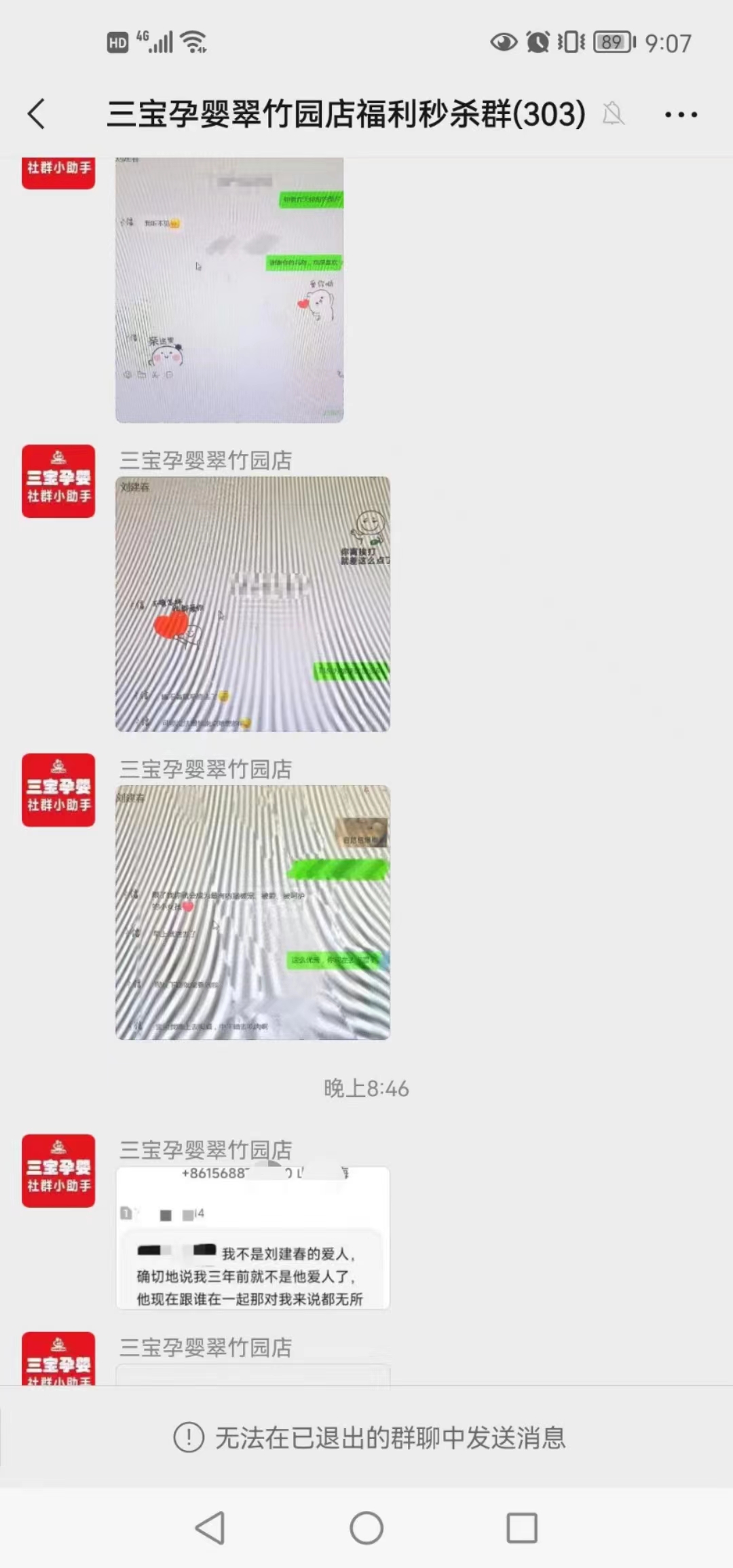This screenshot has width=733, height=1568.
Task: Open the screenshot starting with +8615688
Action: click(252, 1237)
